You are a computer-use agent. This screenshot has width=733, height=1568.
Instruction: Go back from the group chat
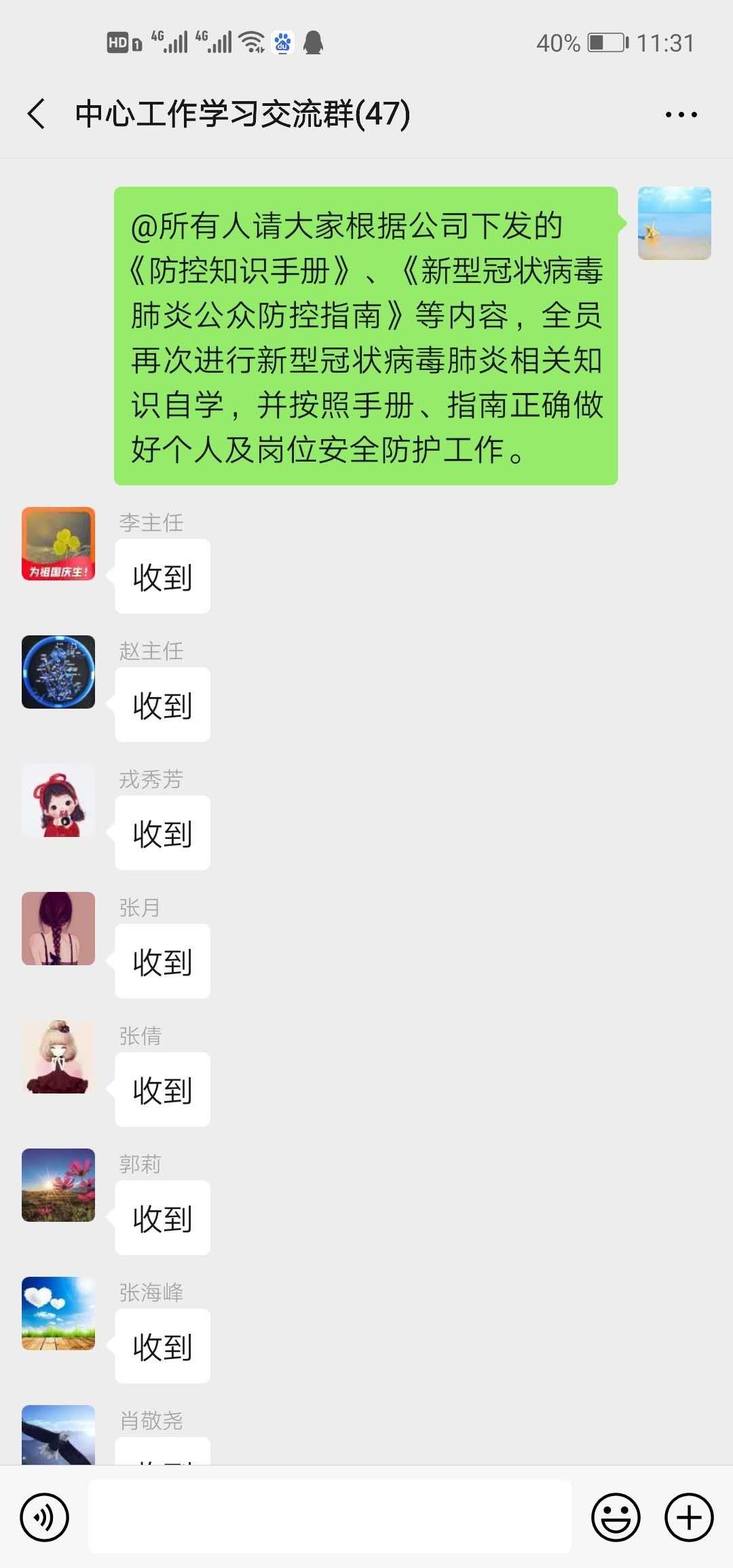[37, 113]
